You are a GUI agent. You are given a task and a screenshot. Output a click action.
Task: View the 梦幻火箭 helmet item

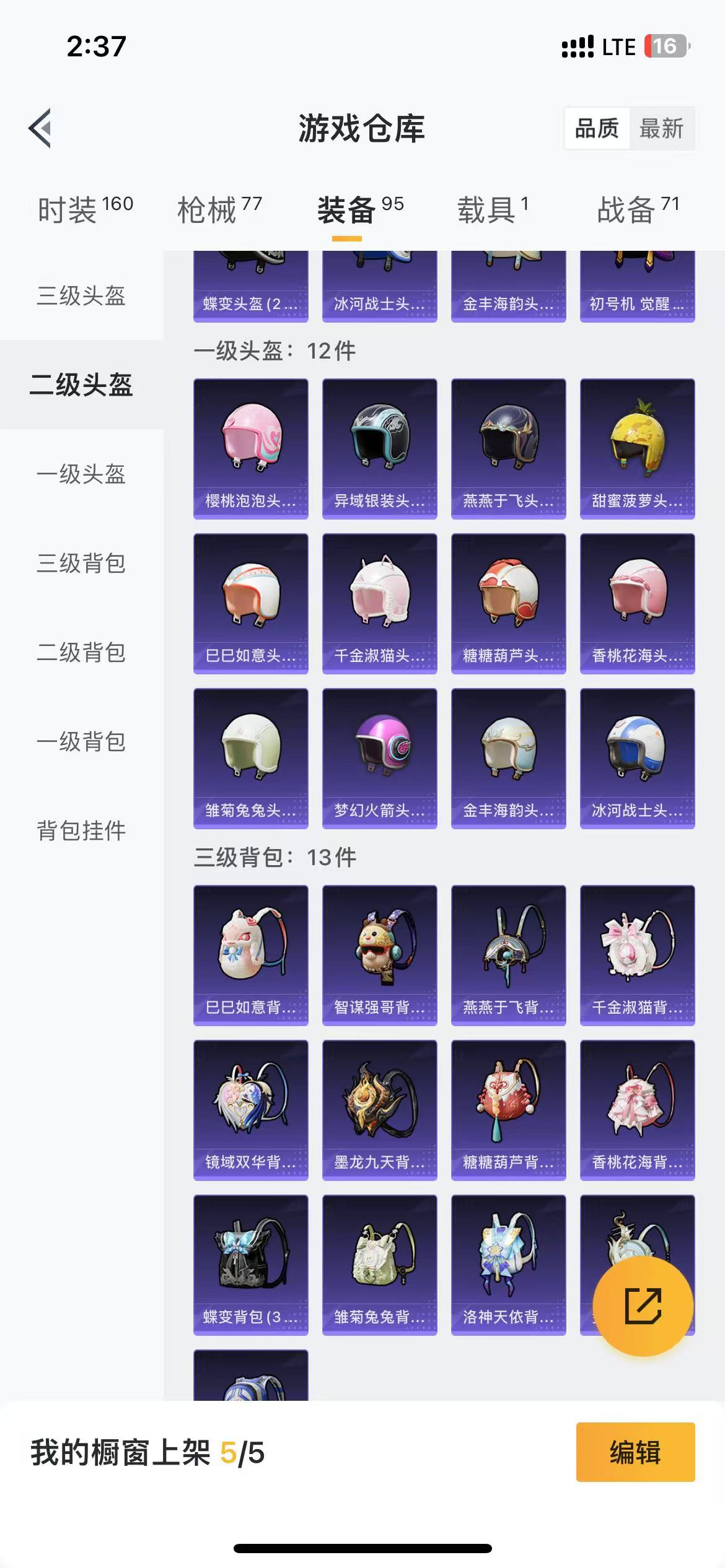point(379,758)
